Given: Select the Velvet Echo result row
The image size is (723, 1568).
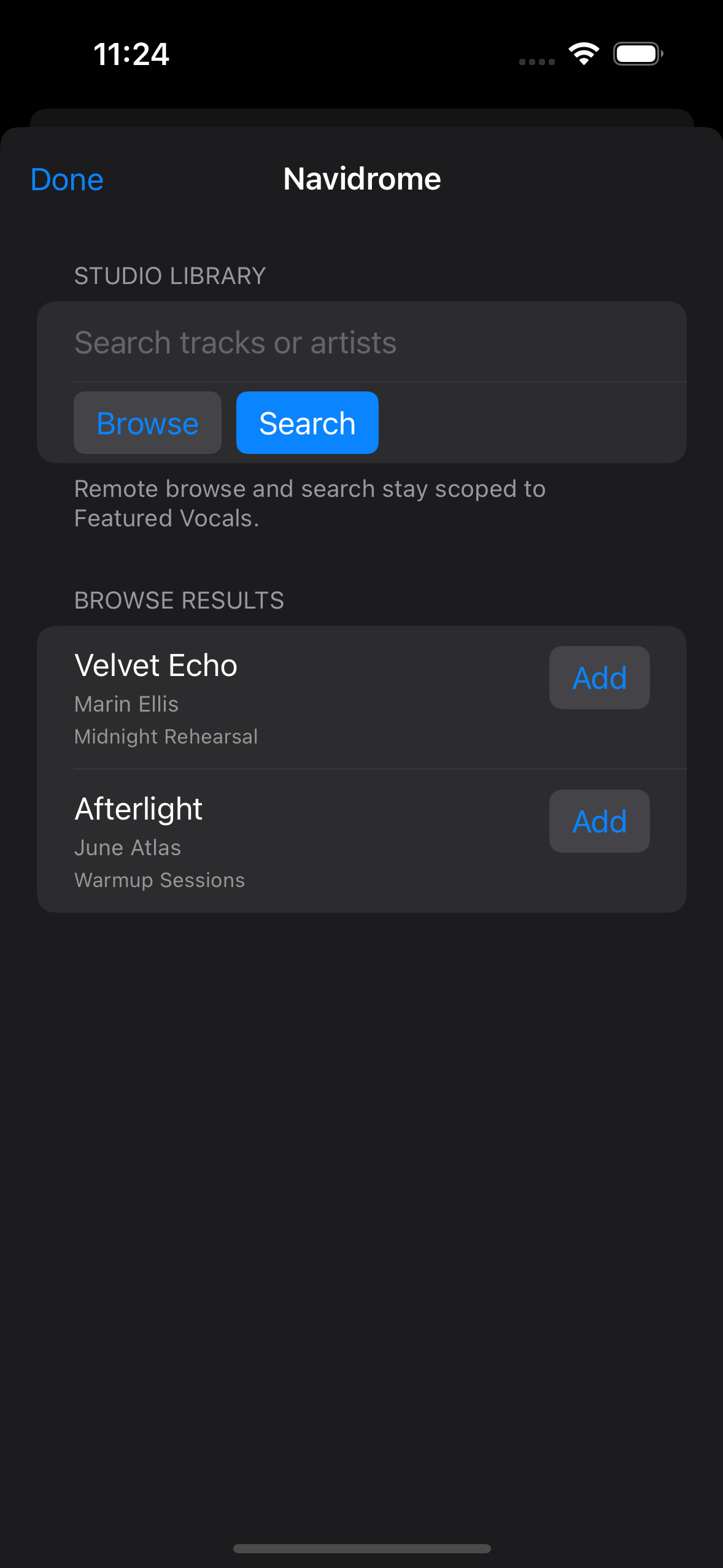Looking at the screenshot, I should pyautogui.click(x=246, y=664).
